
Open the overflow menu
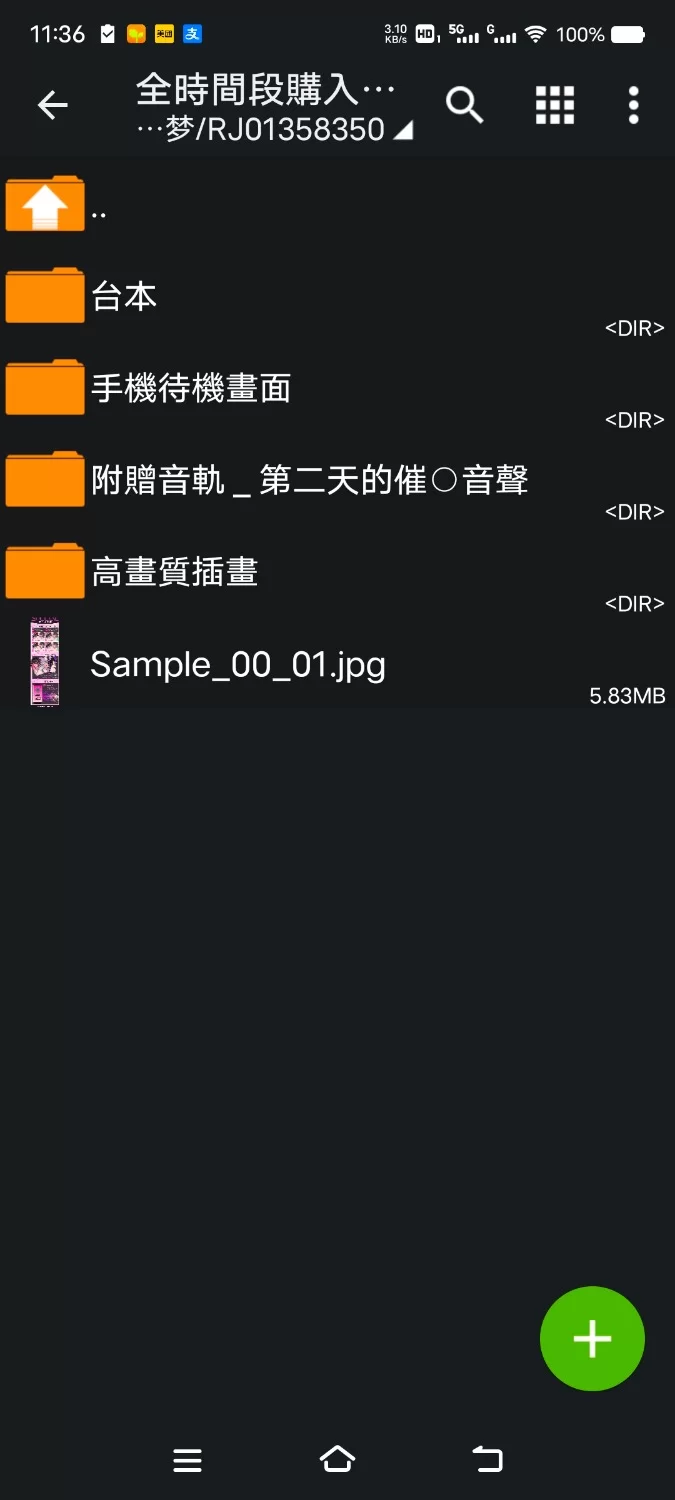[633, 105]
